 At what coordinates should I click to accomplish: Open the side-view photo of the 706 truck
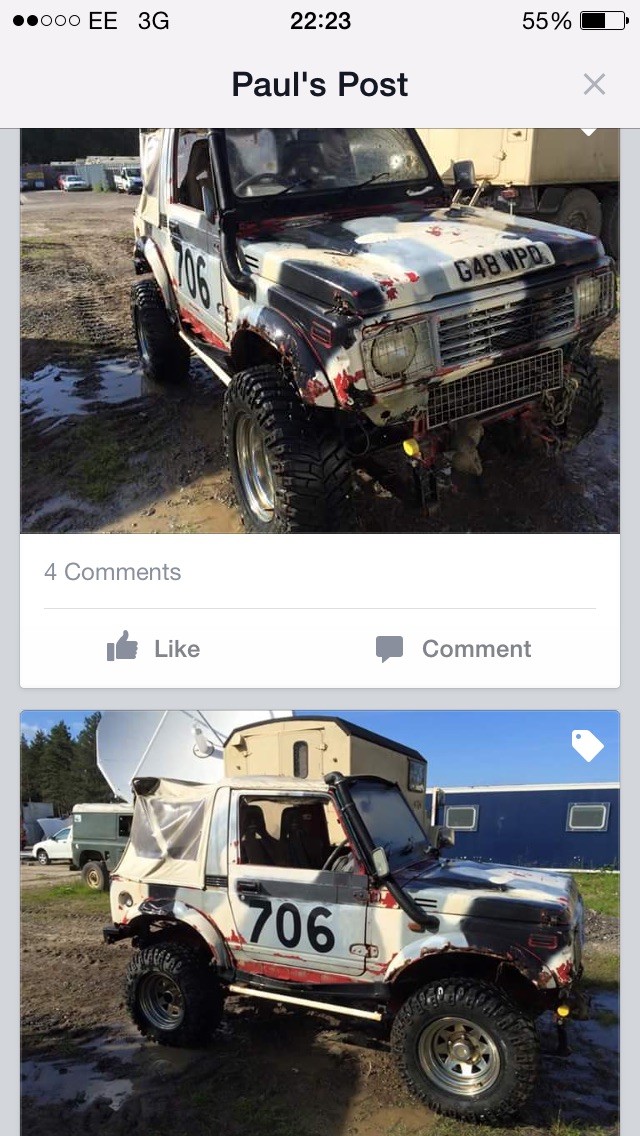tap(320, 920)
